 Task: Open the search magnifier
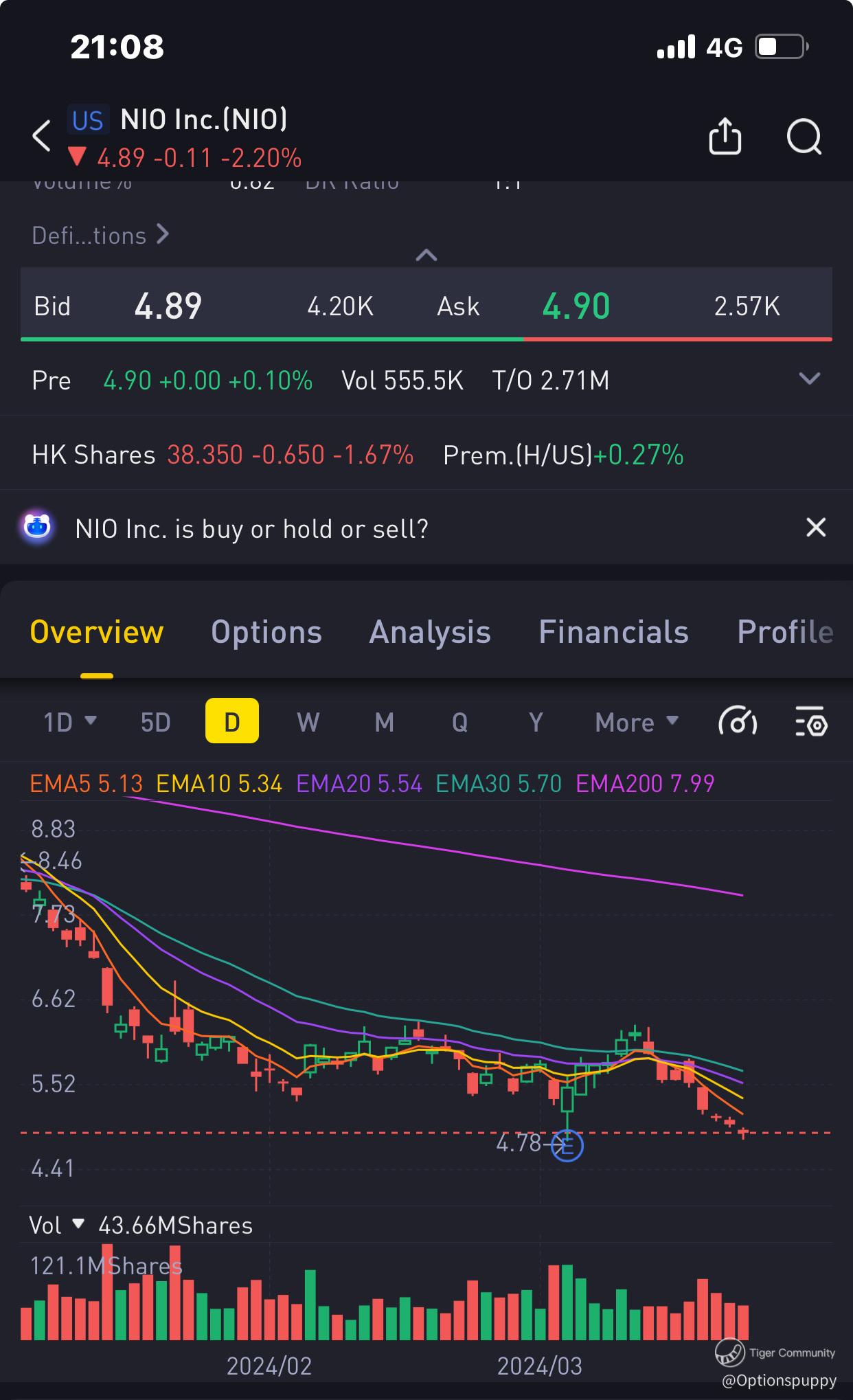(x=804, y=136)
